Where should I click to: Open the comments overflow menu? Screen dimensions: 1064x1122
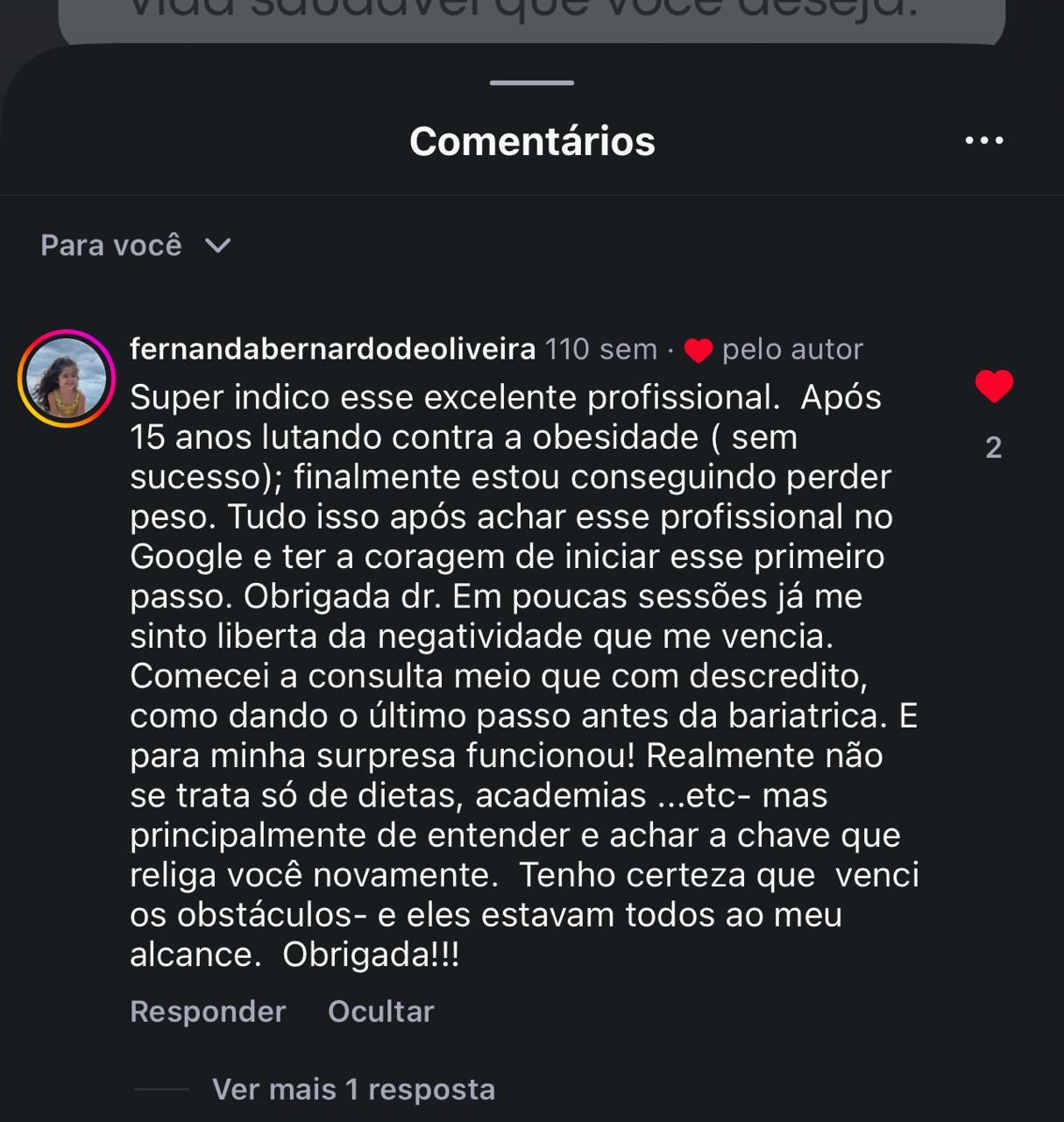[x=983, y=140]
